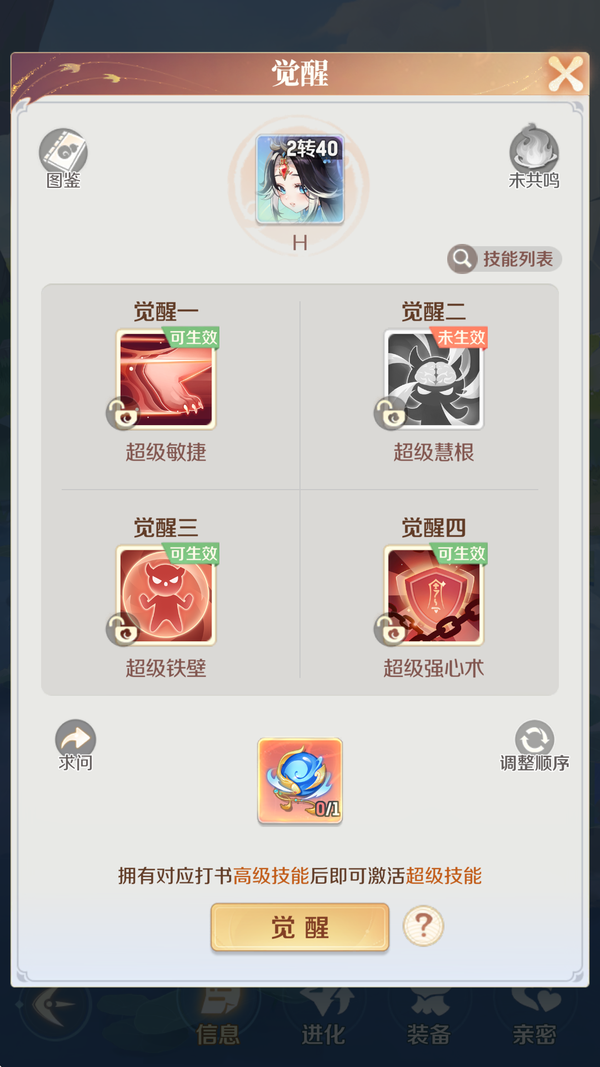Open the awakening material item showing 0/1
Screen dimensions: 600x1067
(x=300, y=780)
